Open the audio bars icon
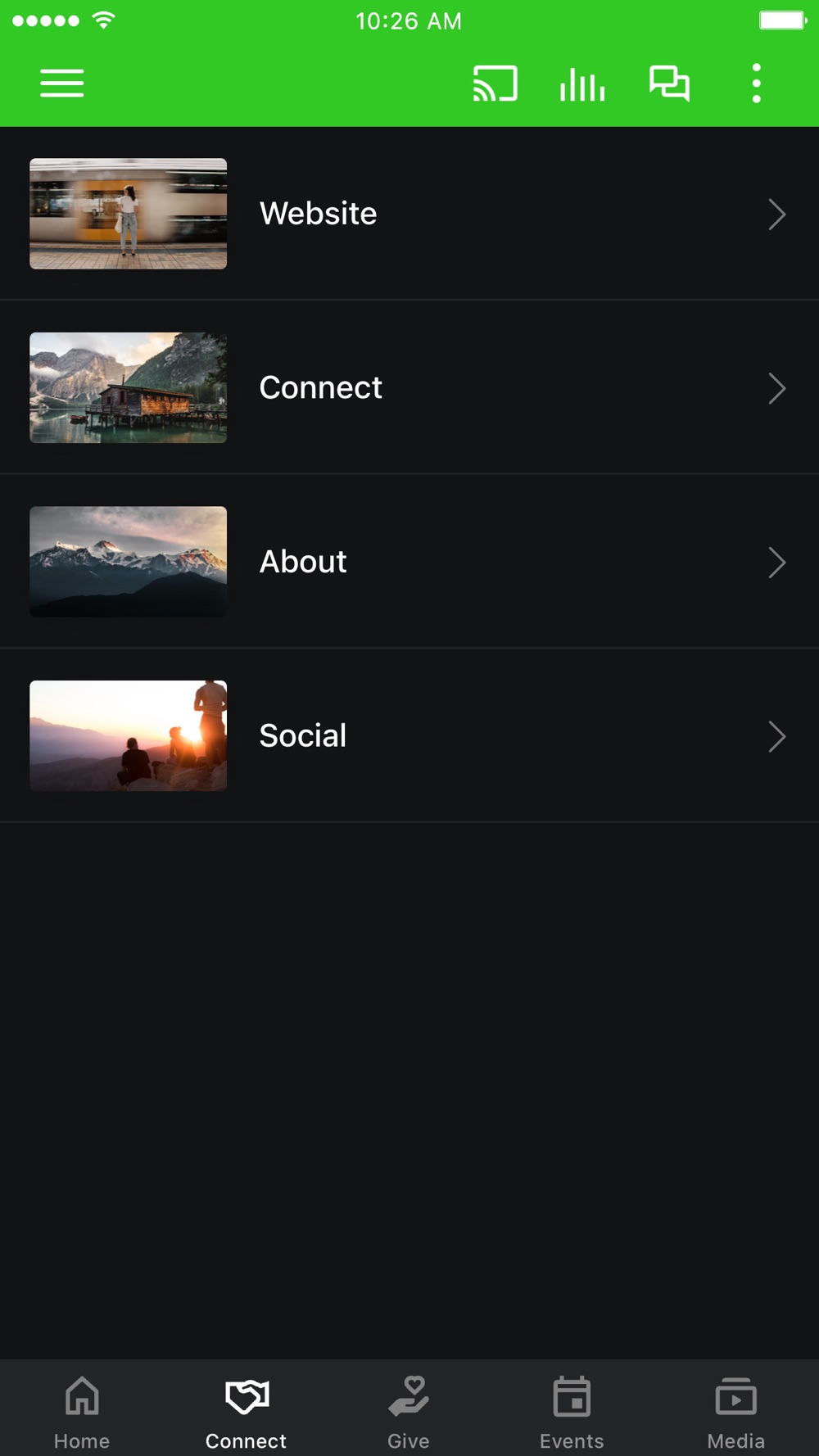This screenshot has height=1456, width=819. [x=582, y=84]
